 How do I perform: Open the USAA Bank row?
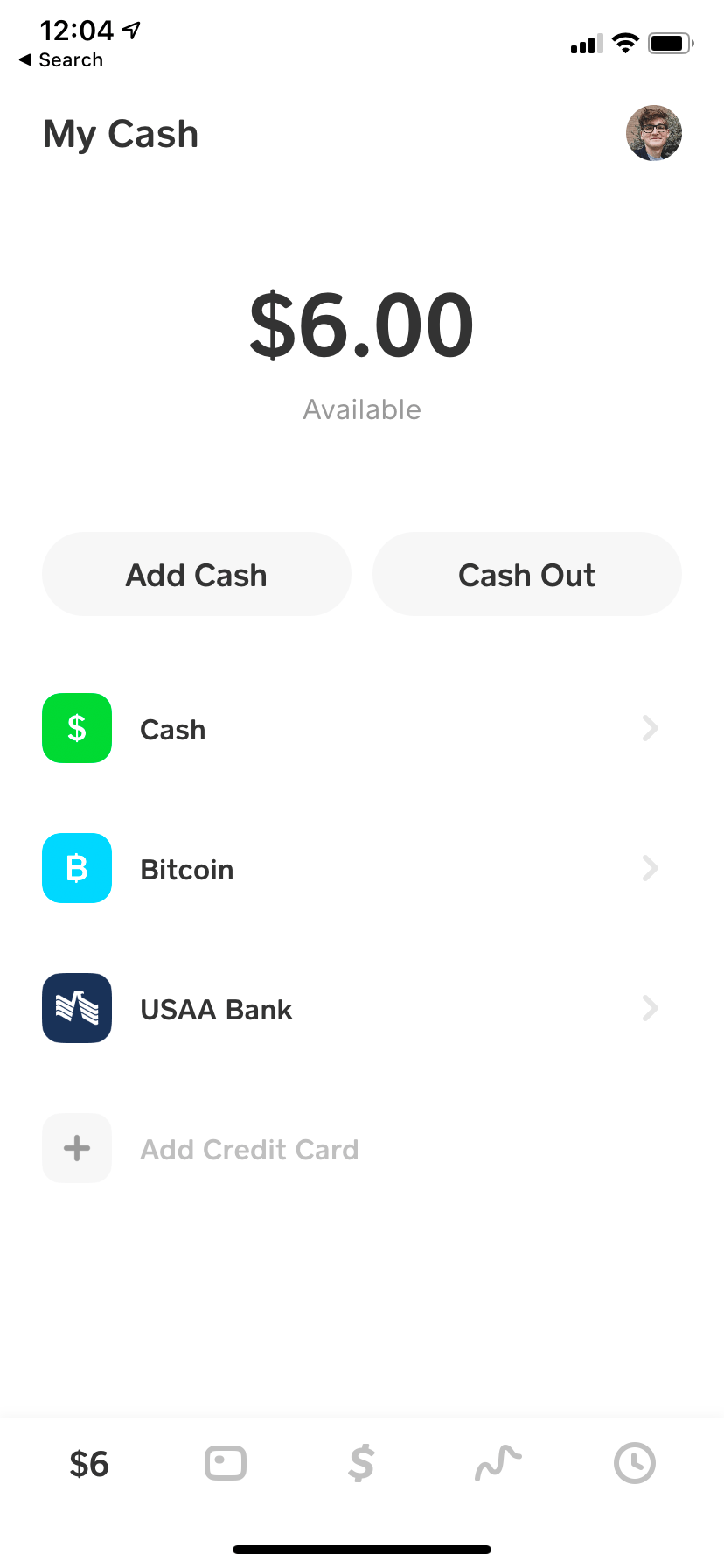coord(350,1008)
